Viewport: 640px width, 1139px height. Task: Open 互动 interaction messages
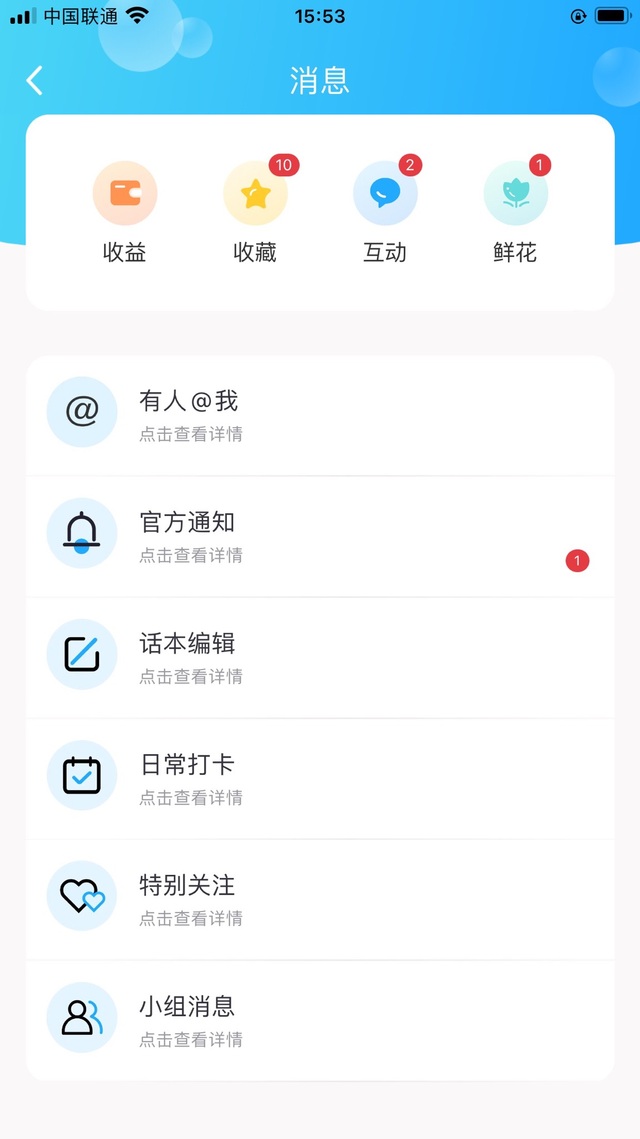coord(386,212)
